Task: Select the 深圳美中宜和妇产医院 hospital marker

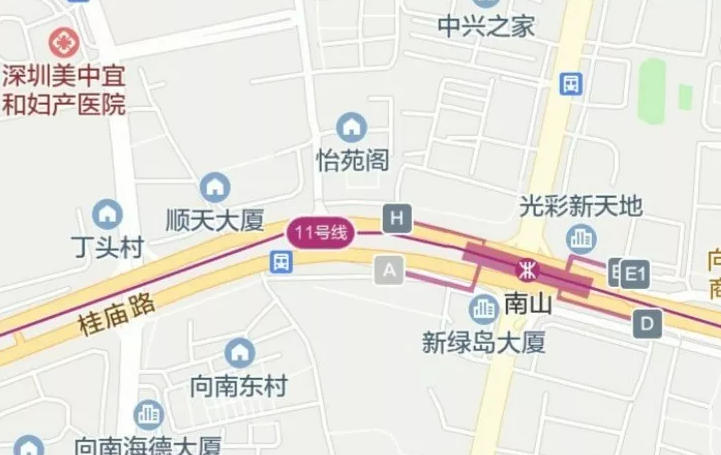Action: point(65,43)
